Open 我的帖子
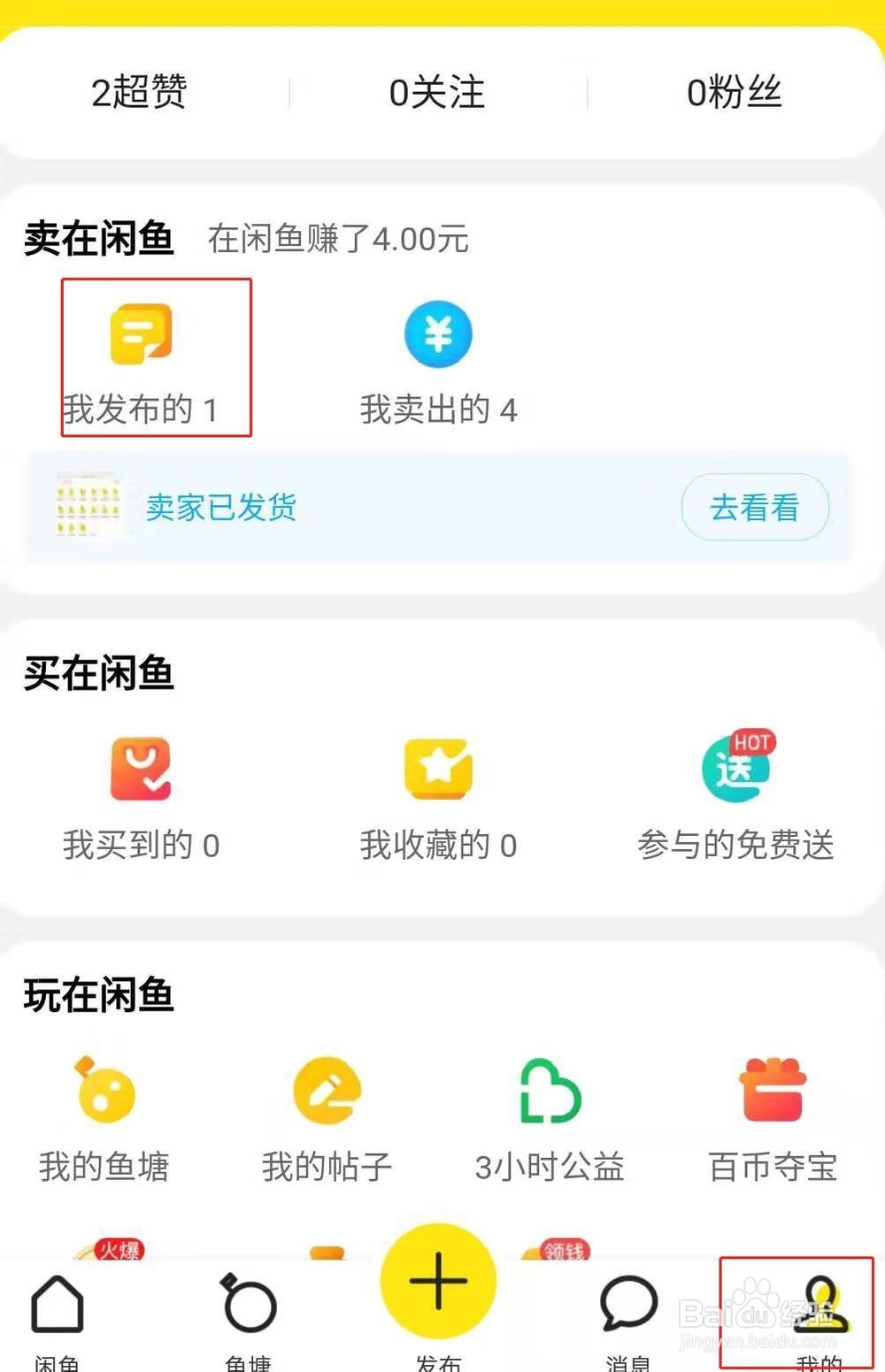 point(327,1119)
